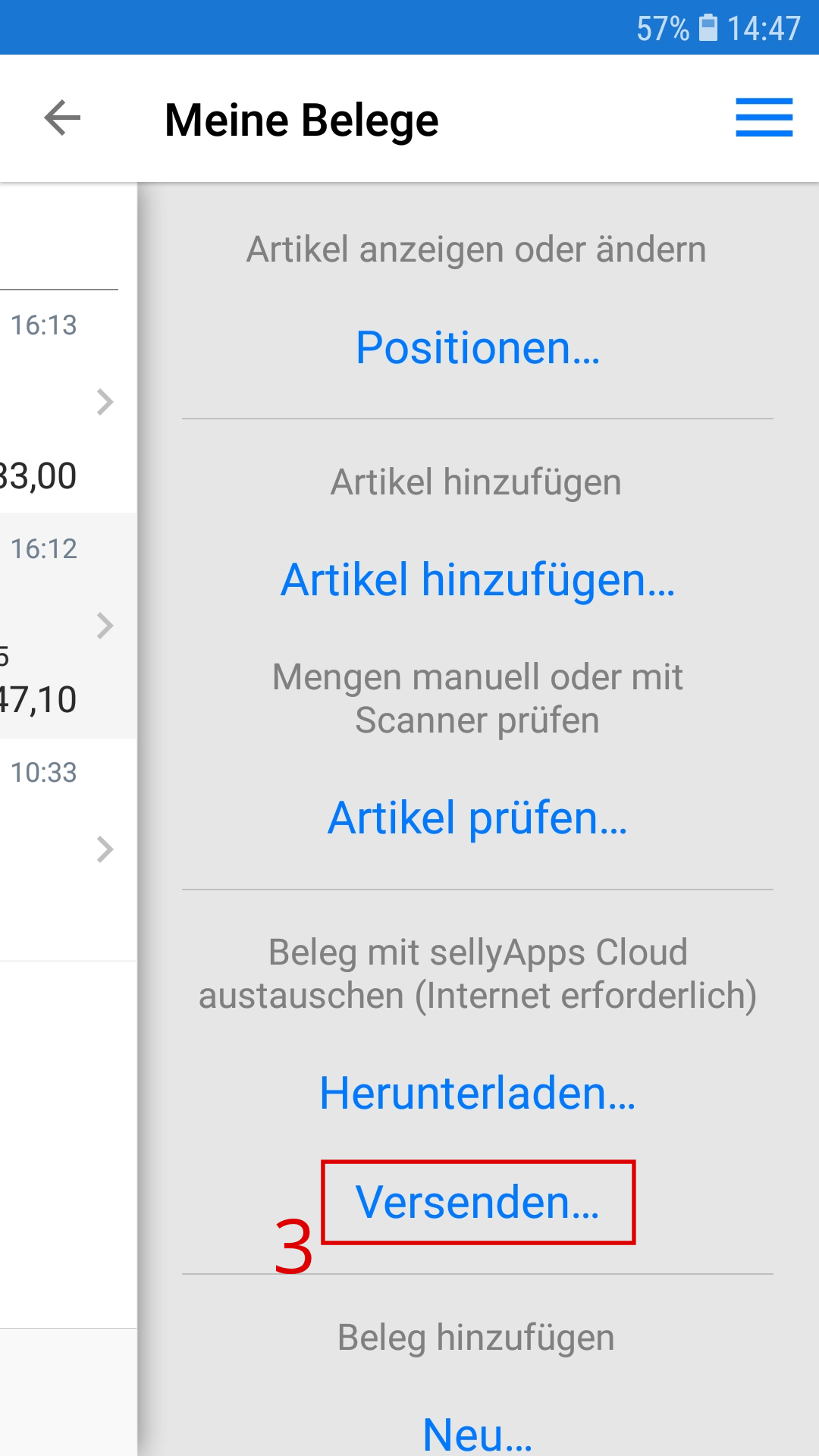Image resolution: width=819 pixels, height=1456 pixels.
Task: Select Artikel prüfen
Action: [478, 818]
